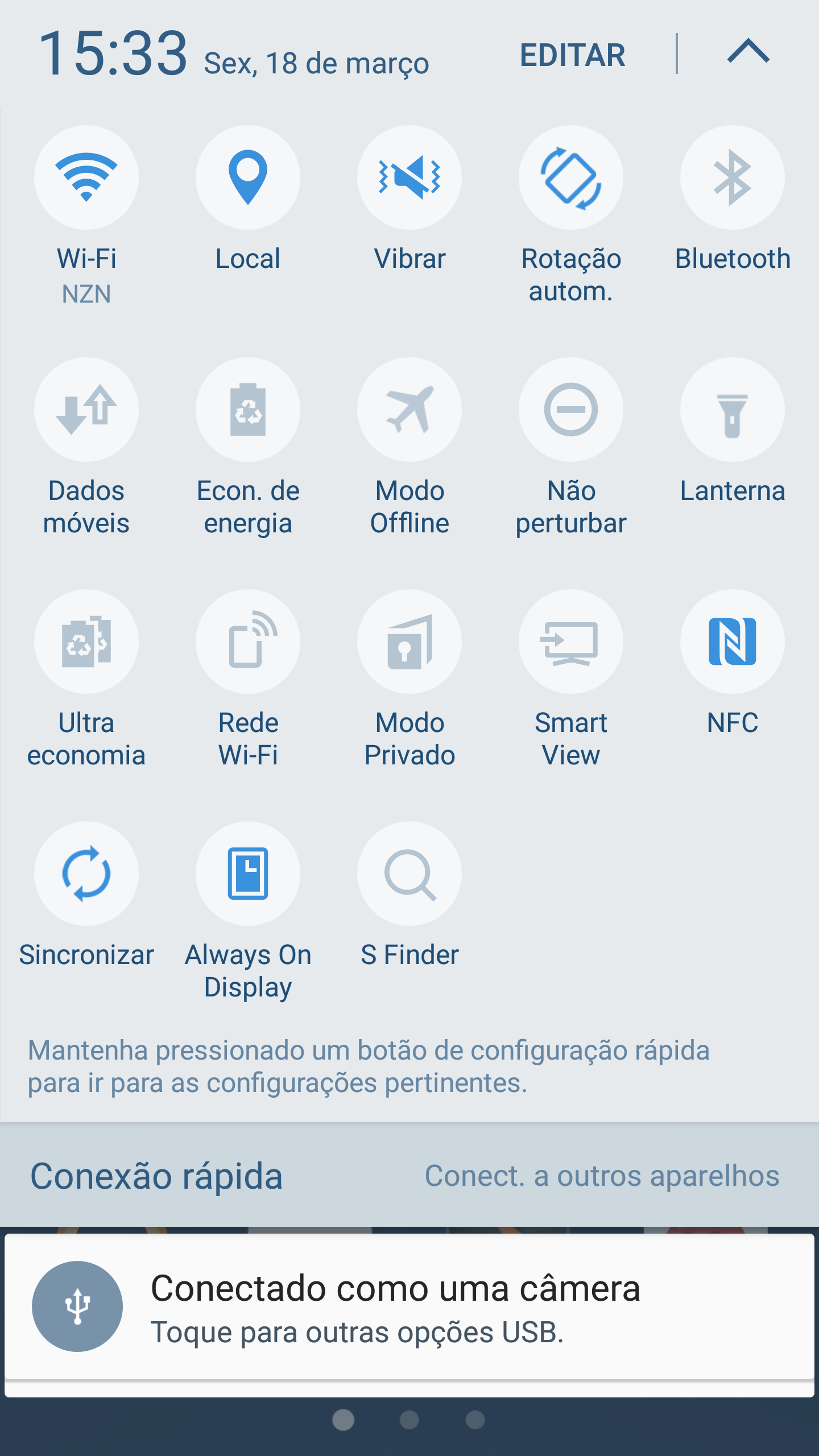Turn off Sincronizar
This screenshot has width=819, height=1456.
[x=86, y=874]
